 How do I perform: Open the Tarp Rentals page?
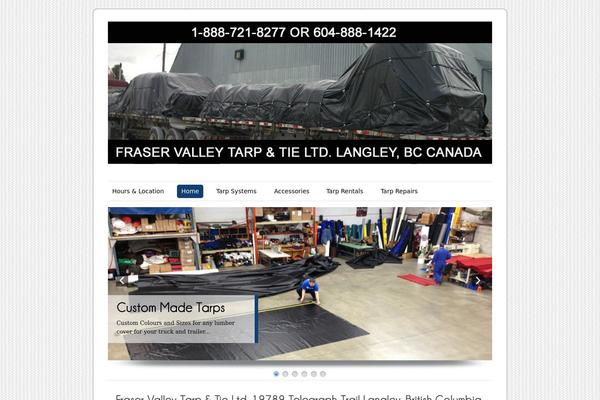[x=345, y=191]
